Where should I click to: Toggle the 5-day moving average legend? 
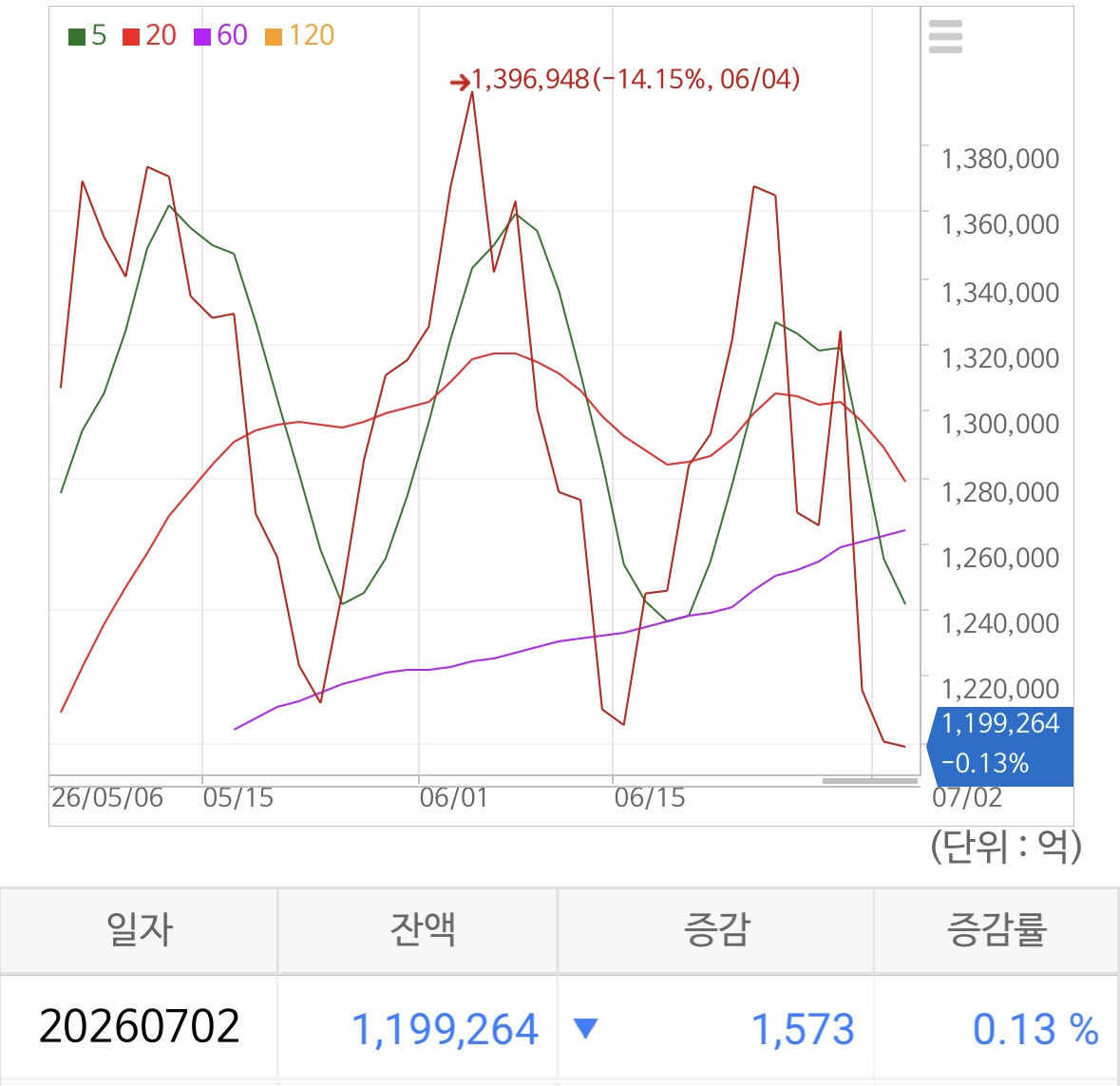pos(87,35)
